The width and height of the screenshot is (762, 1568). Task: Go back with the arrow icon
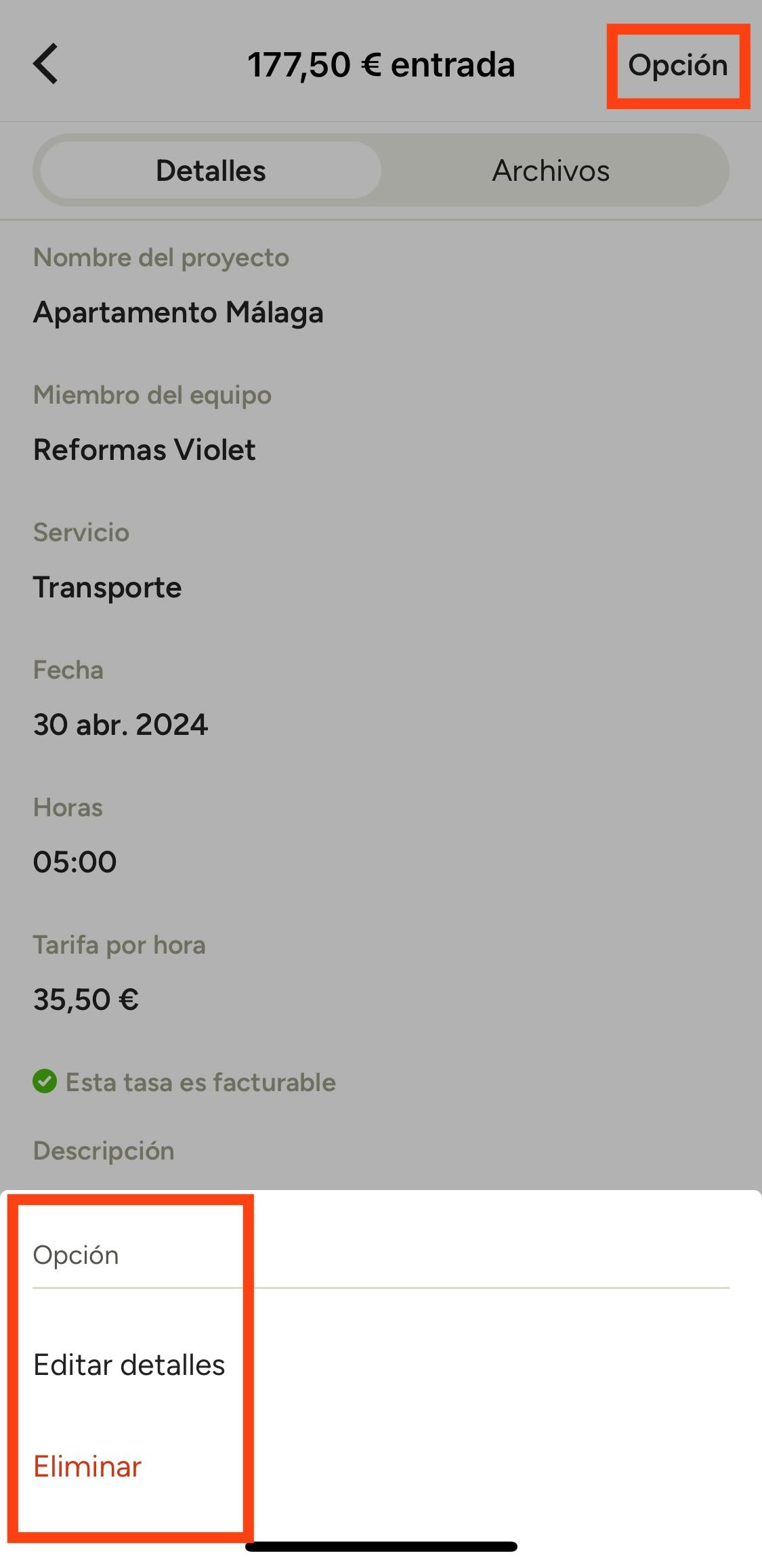[46, 64]
